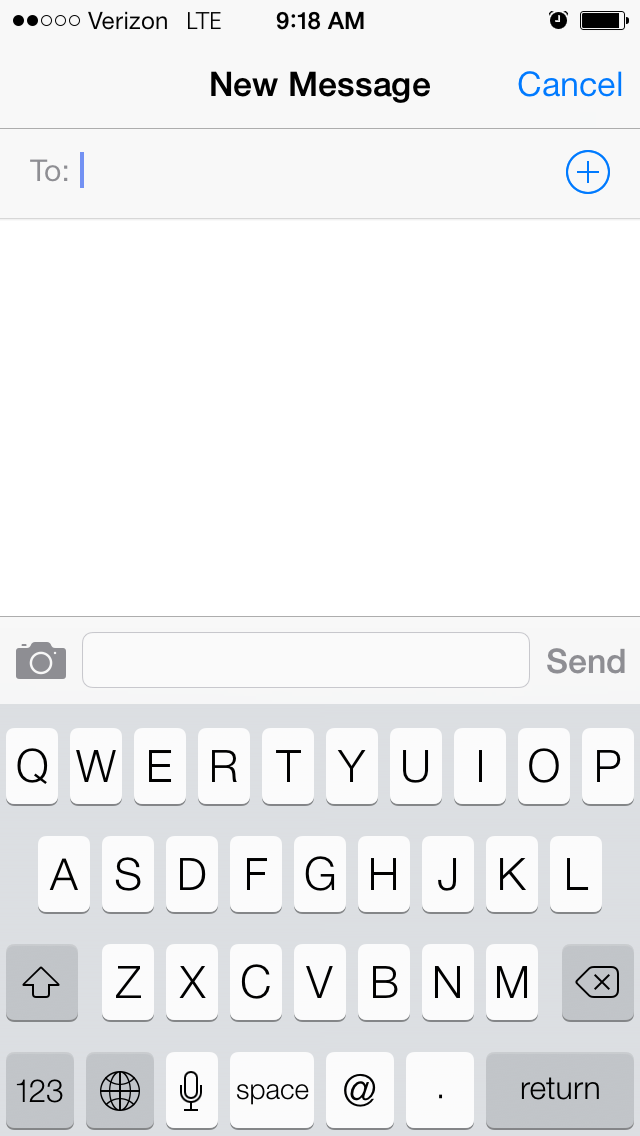Hit the backspace key
The image size is (640, 1136).
pos(597,982)
